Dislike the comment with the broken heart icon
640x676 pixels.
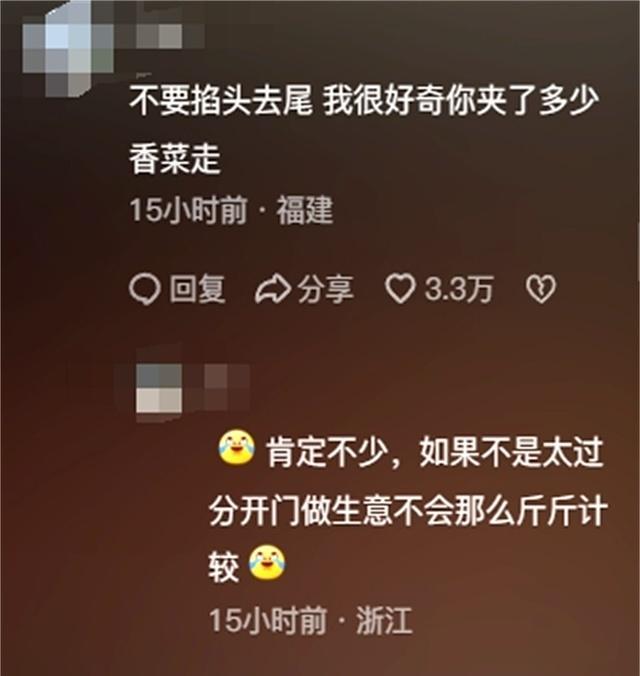541,290
